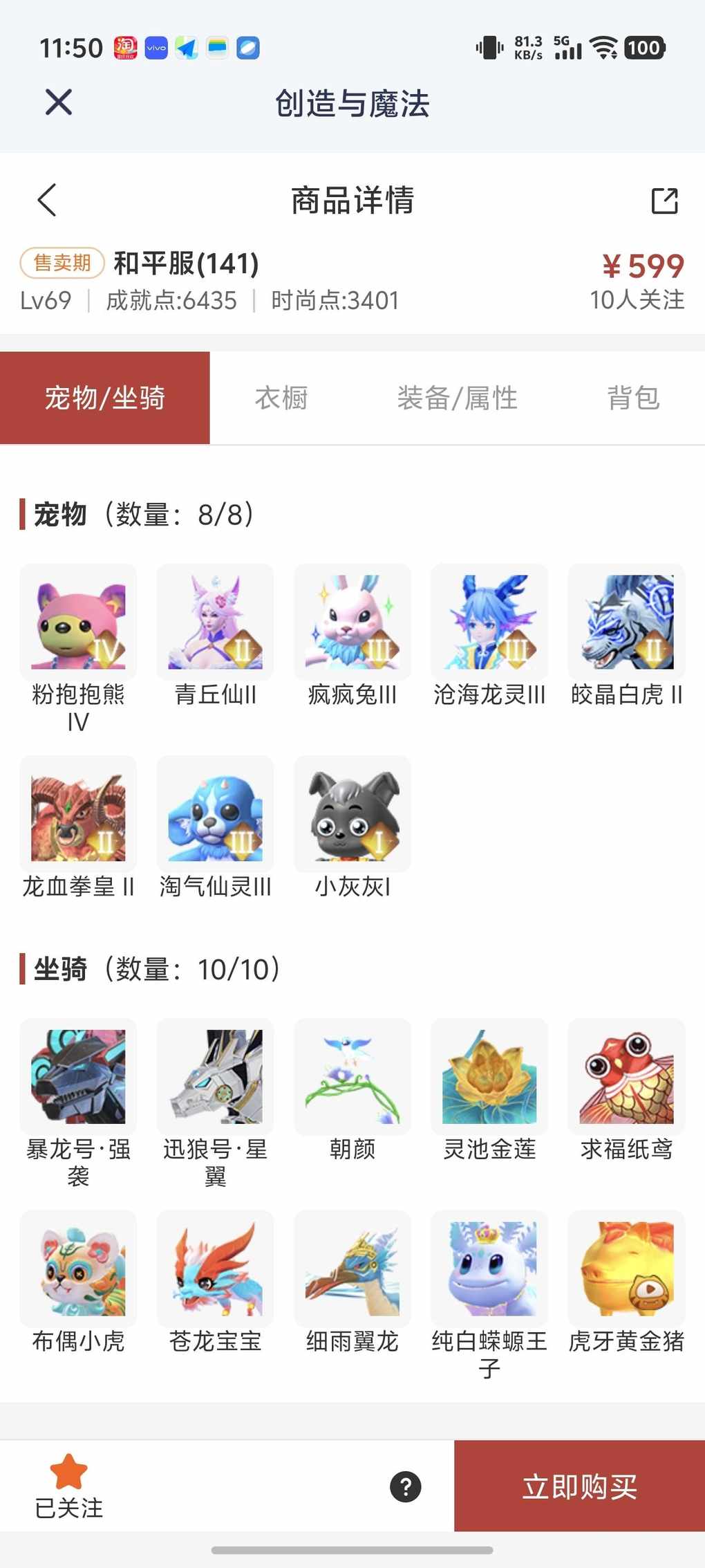Viewport: 705px width, 1568px height.
Task: Unfollow this item via 已关注 star
Action: 68,1485
